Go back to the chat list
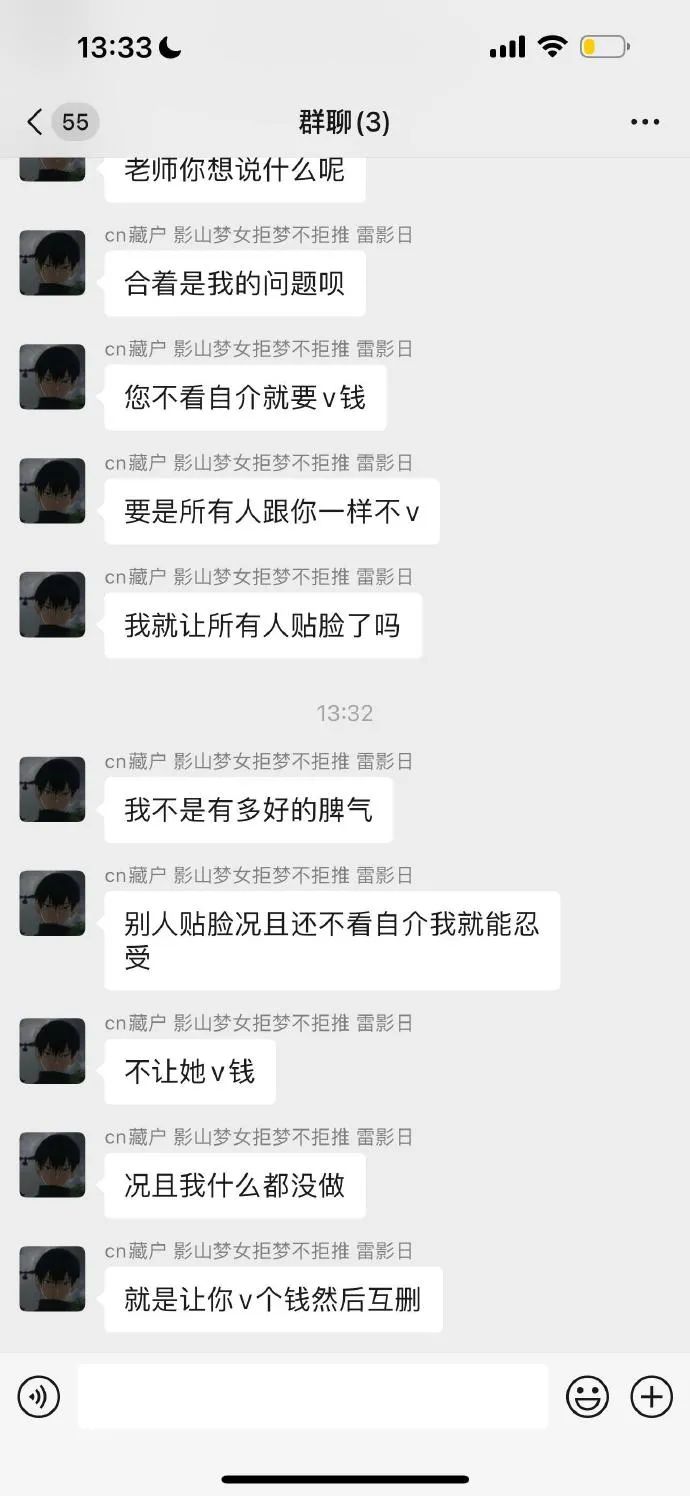Image resolution: width=690 pixels, height=1496 pixels. click(x=58, y=122)
